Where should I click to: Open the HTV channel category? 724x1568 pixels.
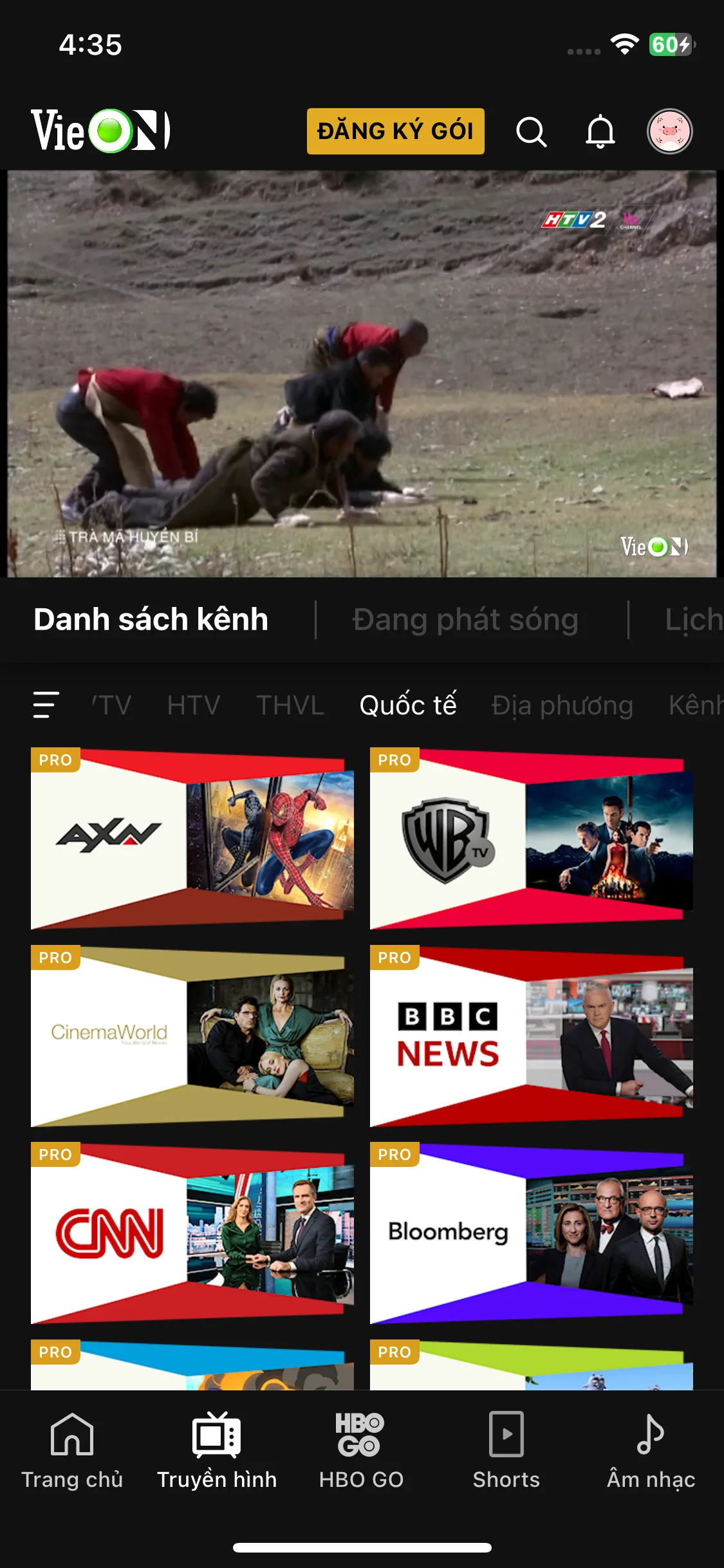point(194,705)
